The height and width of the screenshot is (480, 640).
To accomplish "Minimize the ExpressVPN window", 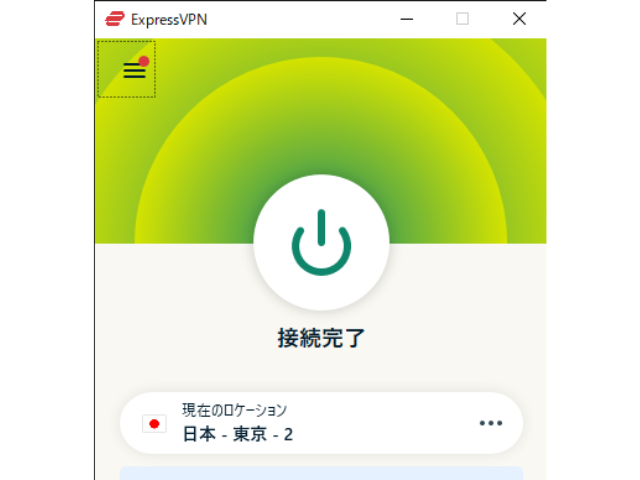I will pos(406,18).
